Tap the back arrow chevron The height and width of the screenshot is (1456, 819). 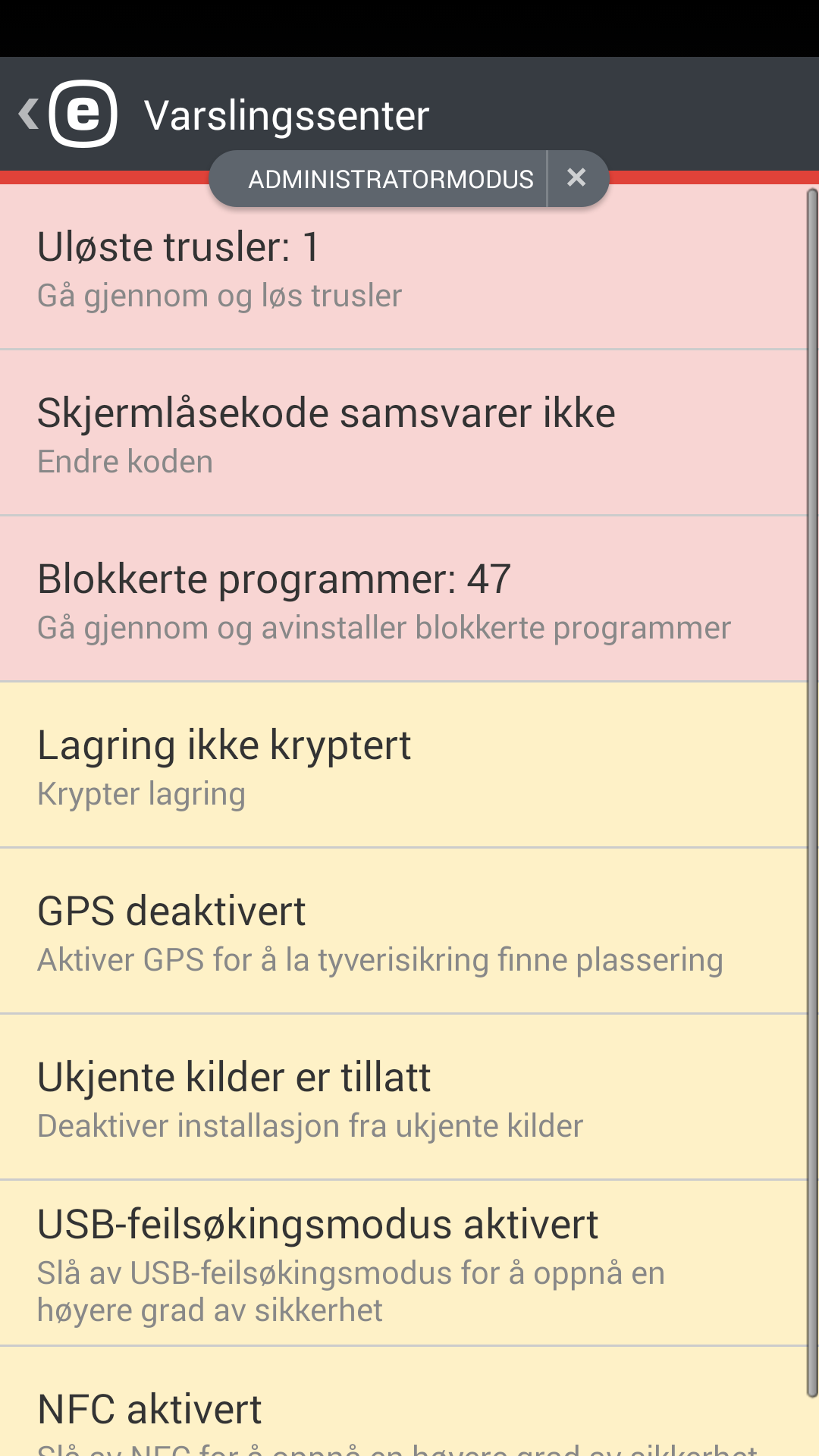point(27,114)
